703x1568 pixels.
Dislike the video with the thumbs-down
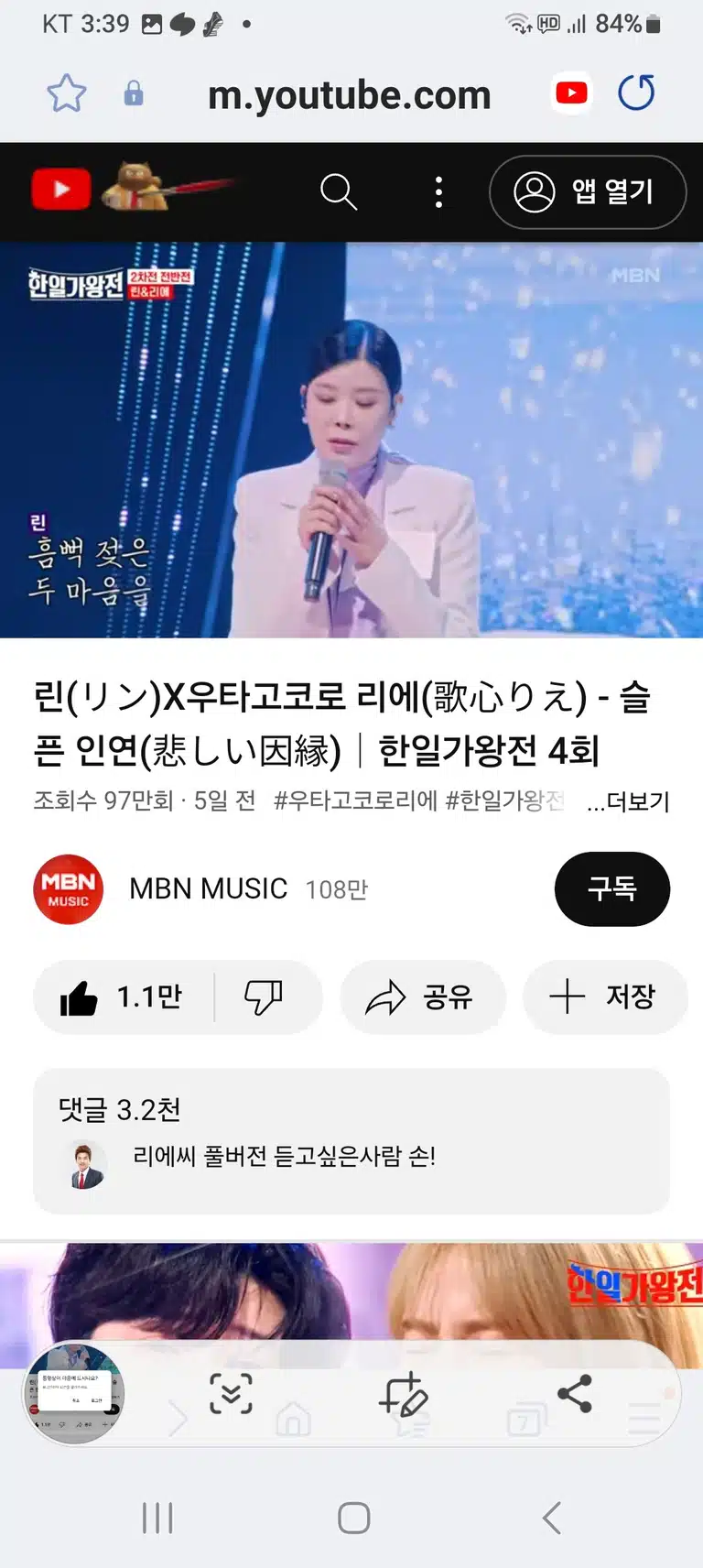[264, 997]
